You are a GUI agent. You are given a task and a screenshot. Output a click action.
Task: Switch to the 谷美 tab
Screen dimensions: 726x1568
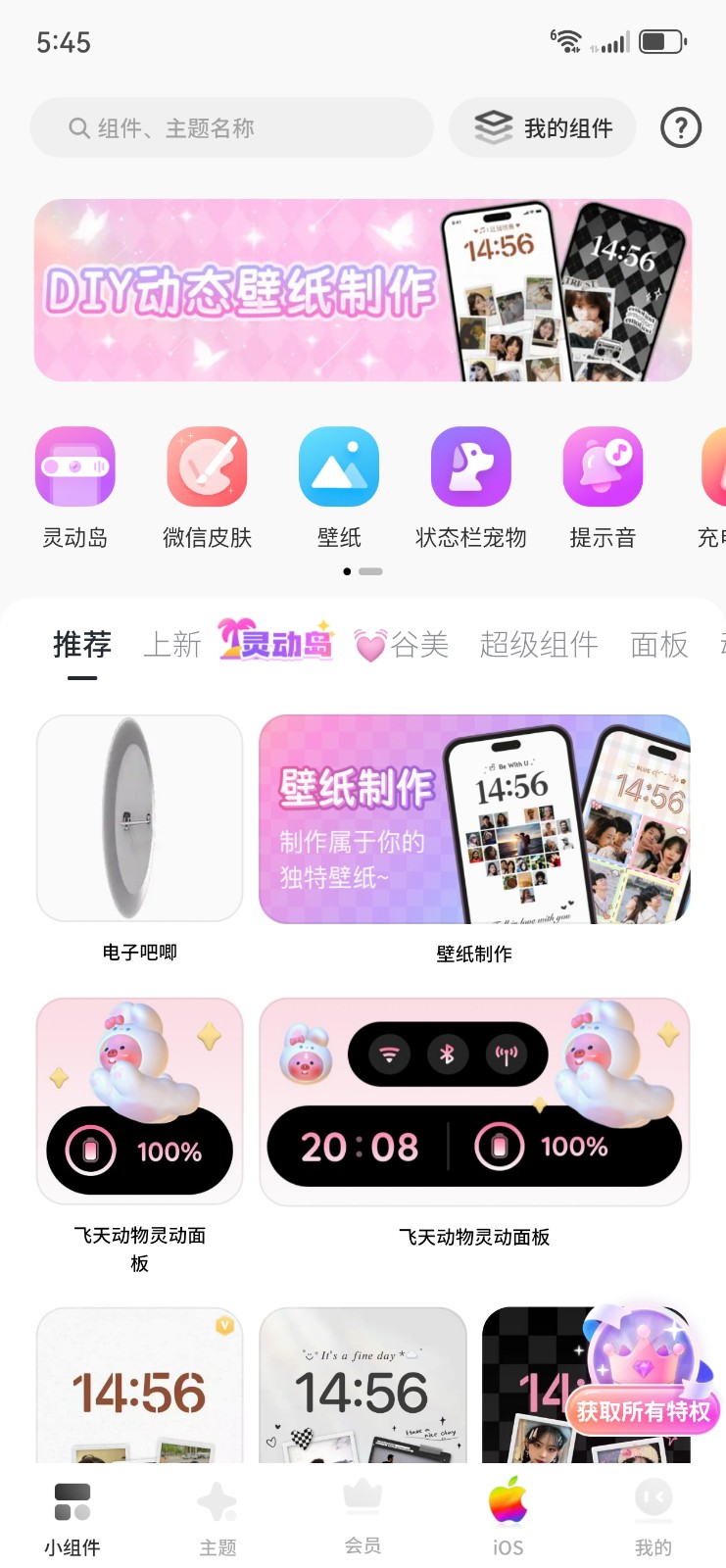click(x=402, y=645)
